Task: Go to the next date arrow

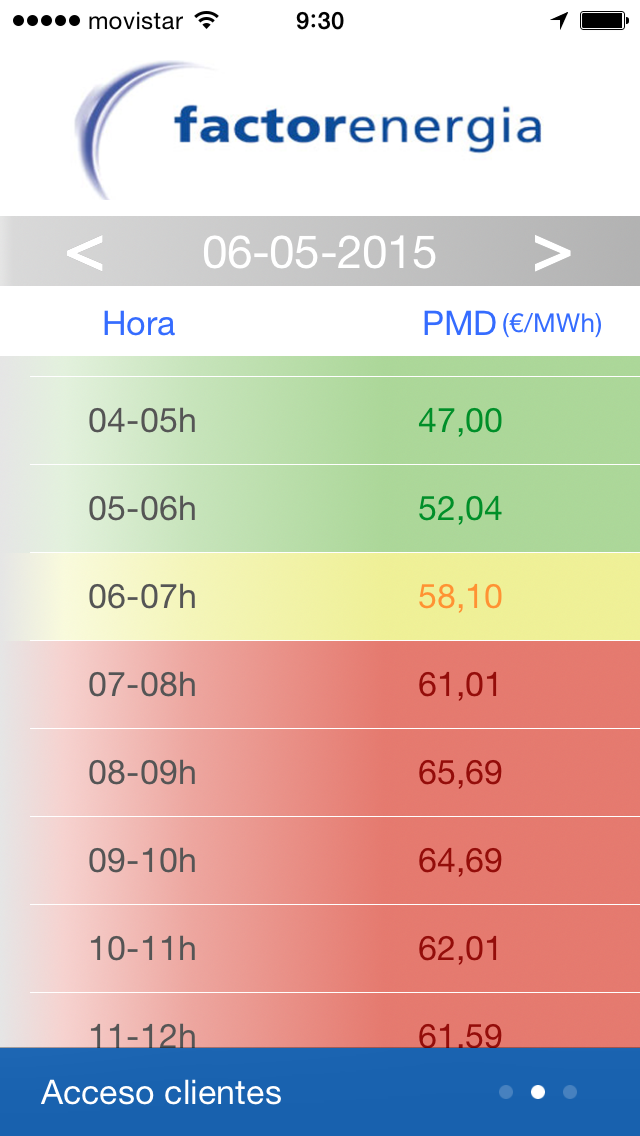Action: click(x=552, y=253)
